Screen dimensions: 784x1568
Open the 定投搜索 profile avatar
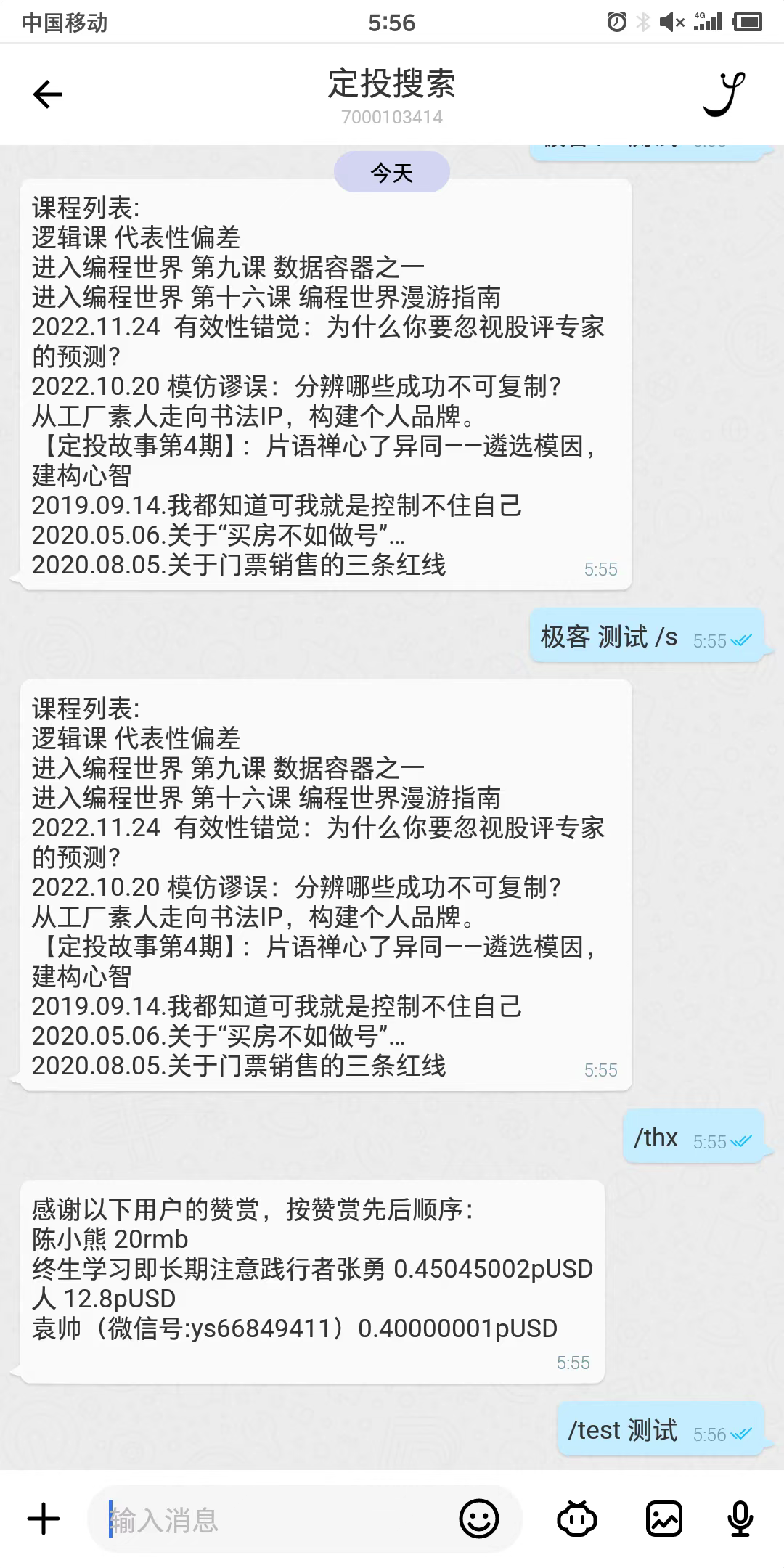coord(724,94)
